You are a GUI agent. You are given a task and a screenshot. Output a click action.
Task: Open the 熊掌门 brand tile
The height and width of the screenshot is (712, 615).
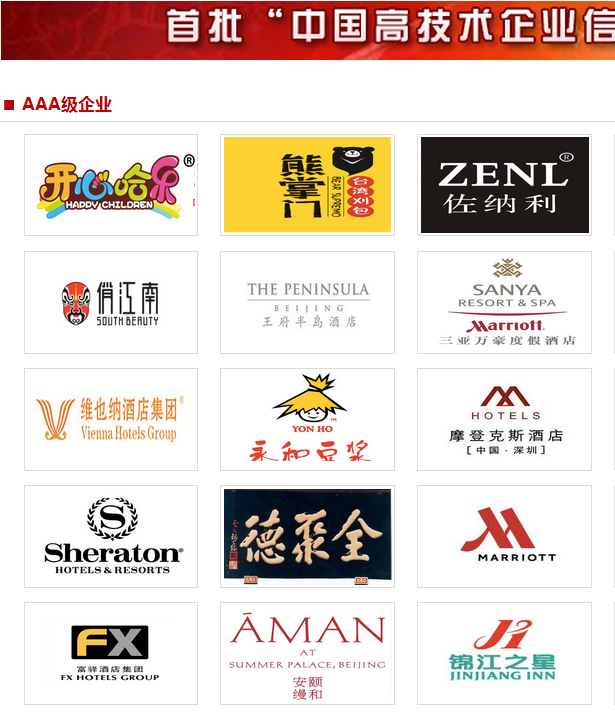tap(307, 185)
